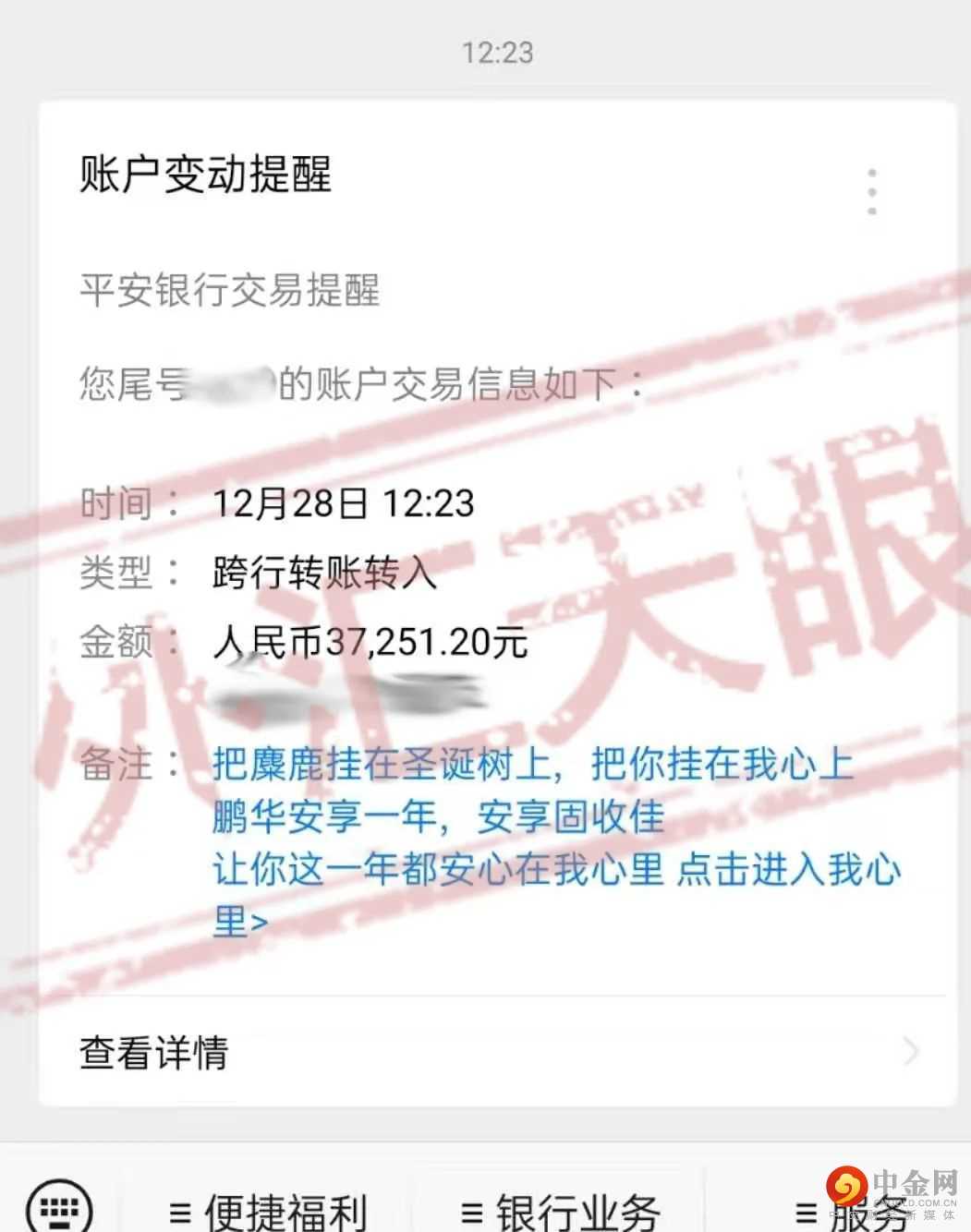Open 查看详情 for transaction details
Screen dimensions: 971x1232
(x=153, y=1053)
